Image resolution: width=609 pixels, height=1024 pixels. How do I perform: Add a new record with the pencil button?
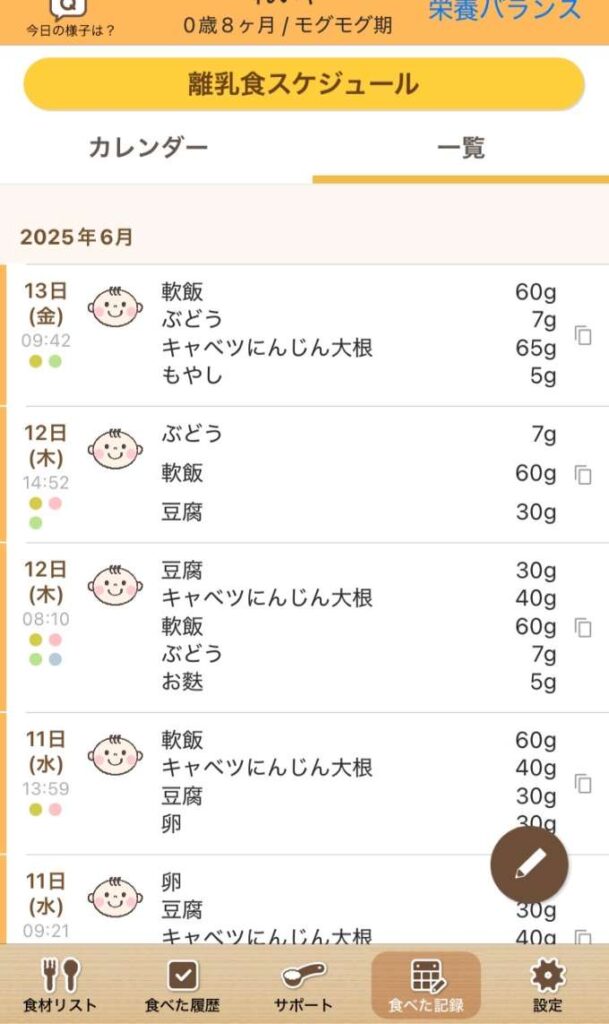pos(529,865)
